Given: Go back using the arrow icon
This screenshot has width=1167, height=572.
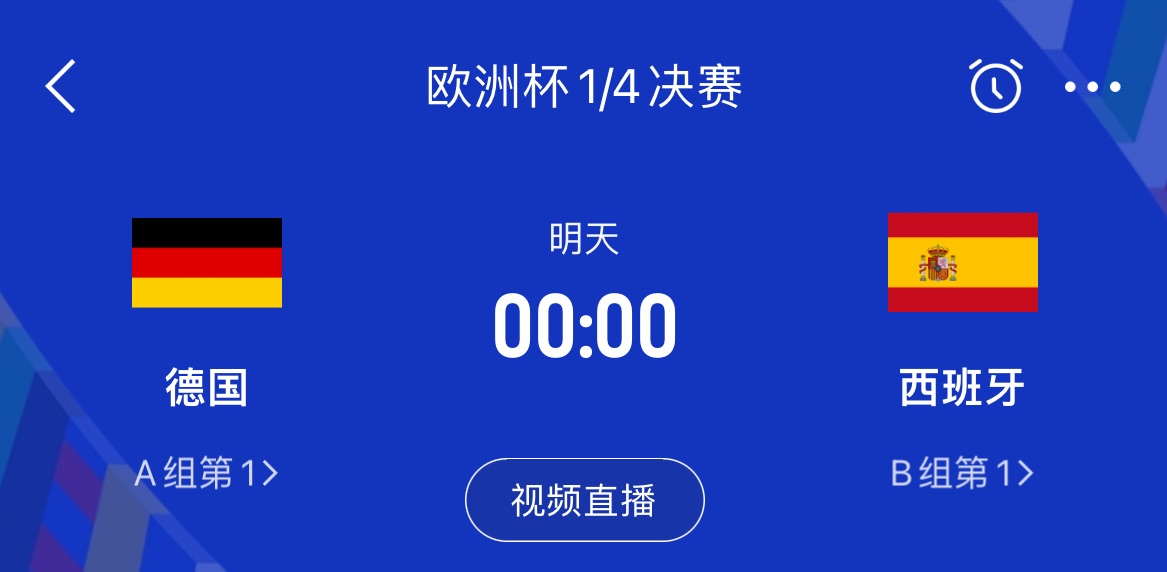Looking at the screenshot, I should (61, 86).
